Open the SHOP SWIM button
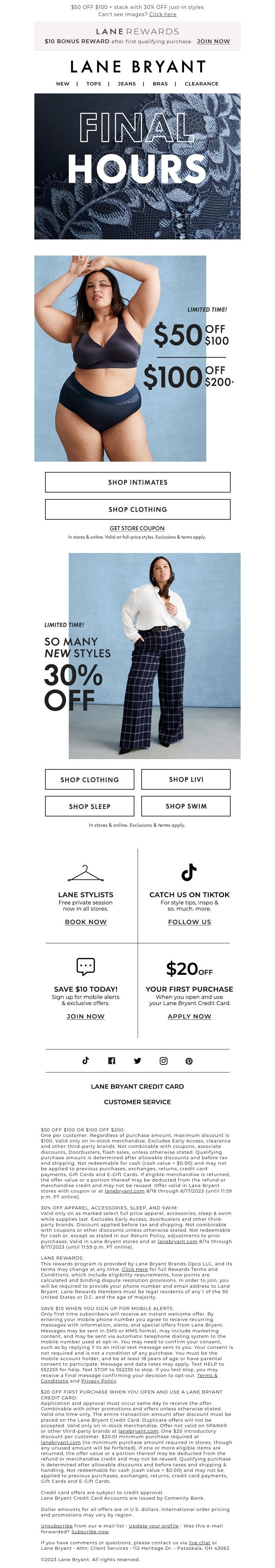275x1568 pixels. point(186,806)
